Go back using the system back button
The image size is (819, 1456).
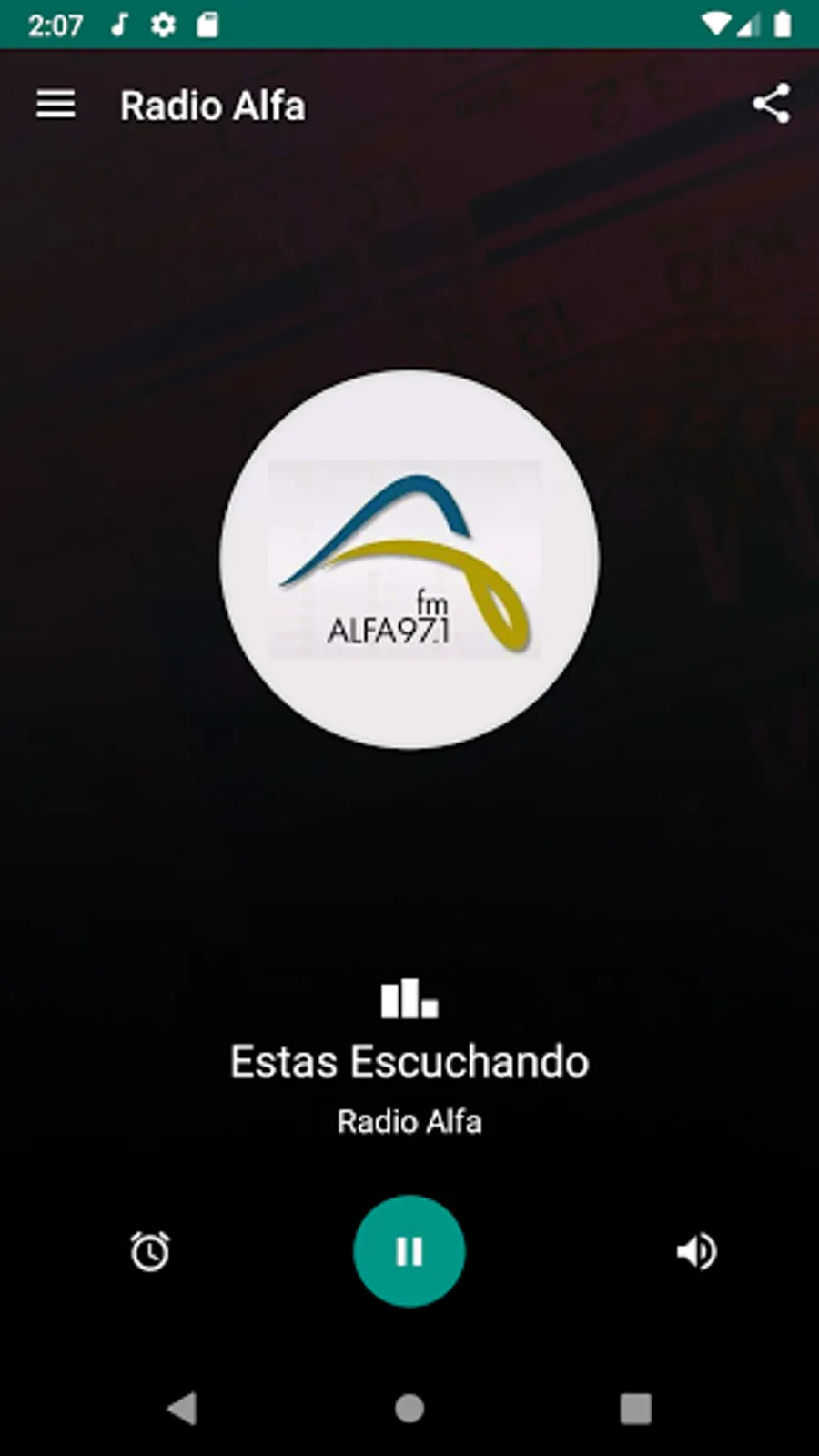click(183, 1409)
